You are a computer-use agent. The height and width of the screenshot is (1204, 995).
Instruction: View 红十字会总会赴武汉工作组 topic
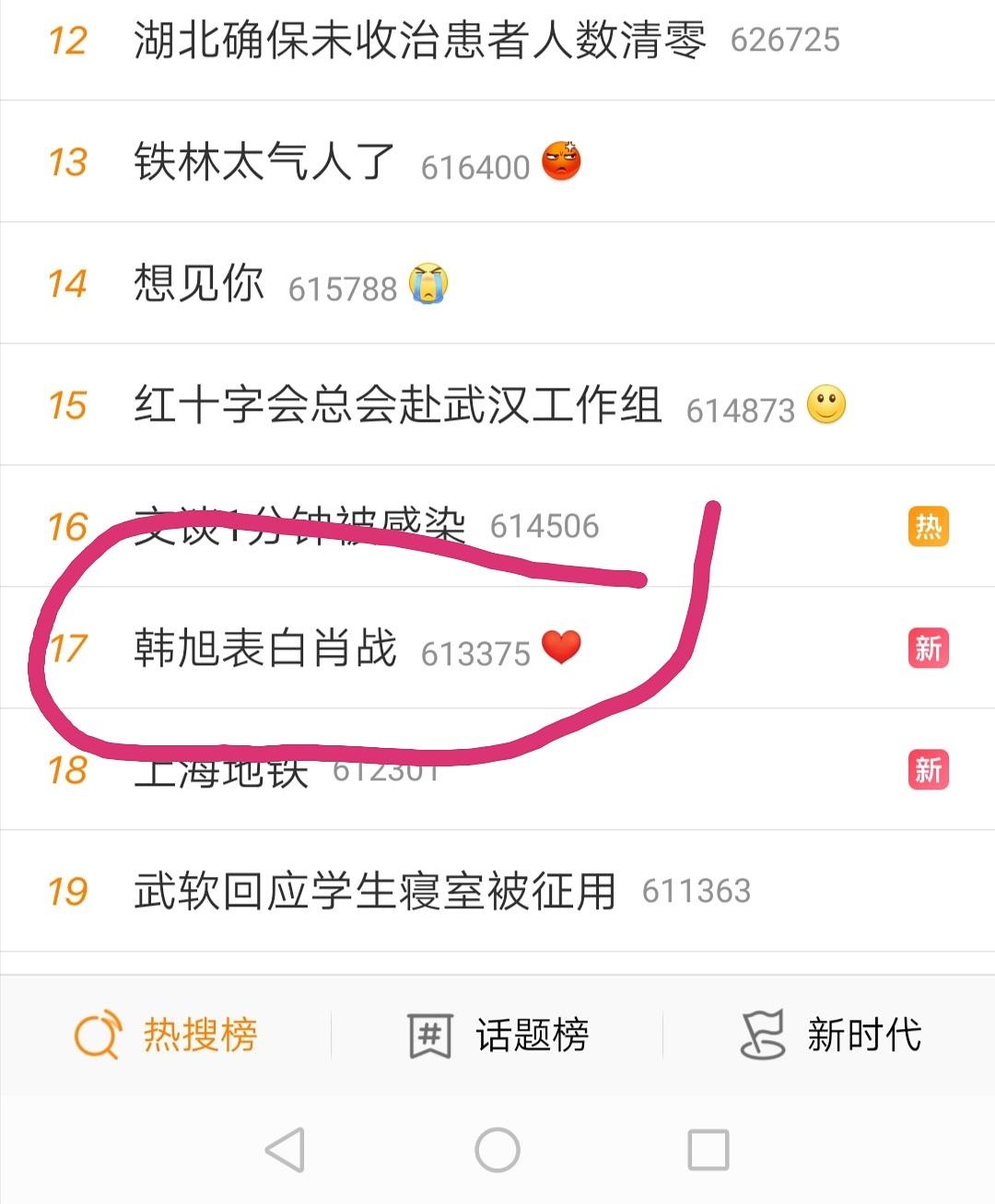(397, 405)
